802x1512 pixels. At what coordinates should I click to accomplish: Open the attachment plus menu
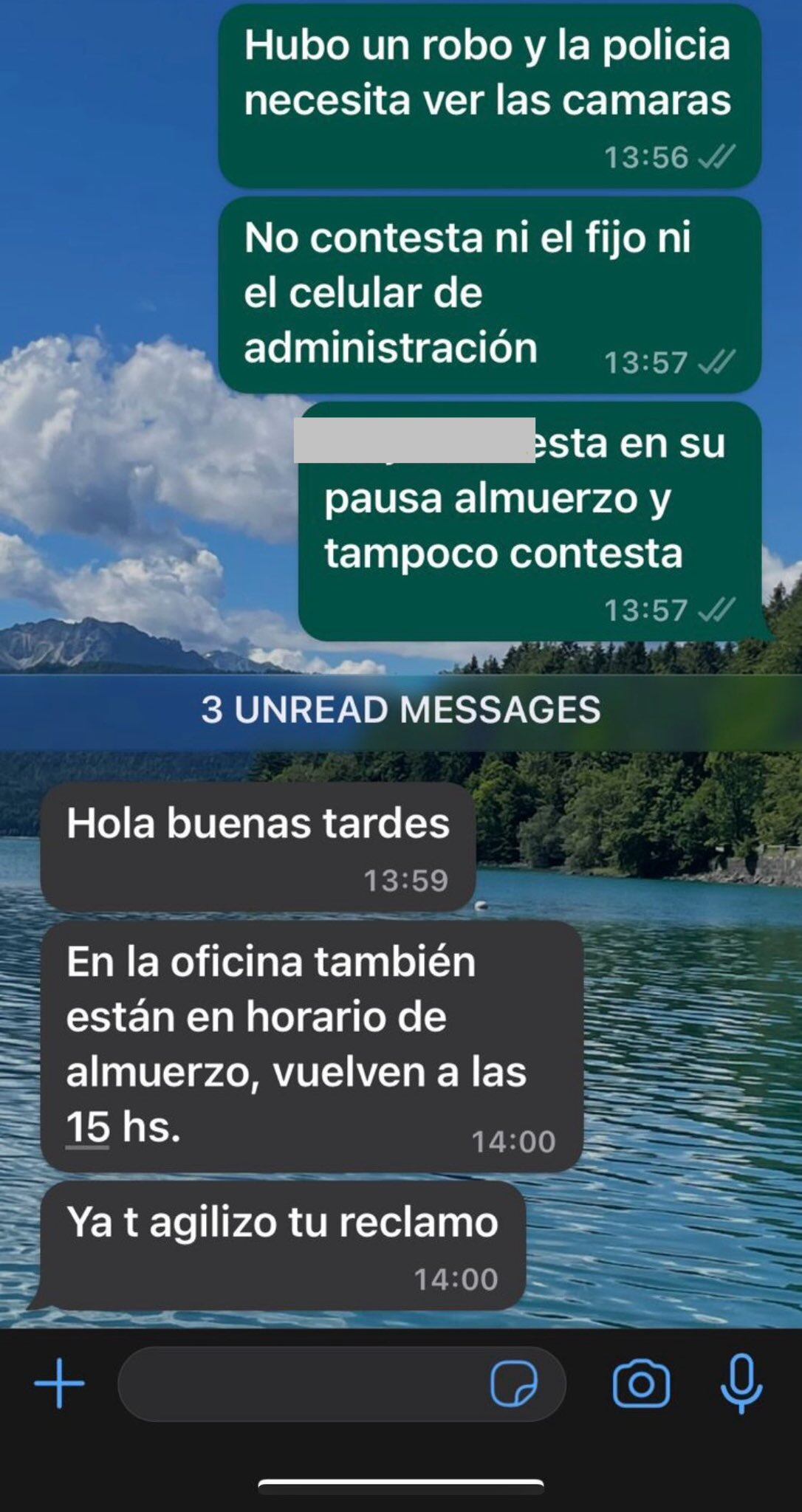[59, 1384]
